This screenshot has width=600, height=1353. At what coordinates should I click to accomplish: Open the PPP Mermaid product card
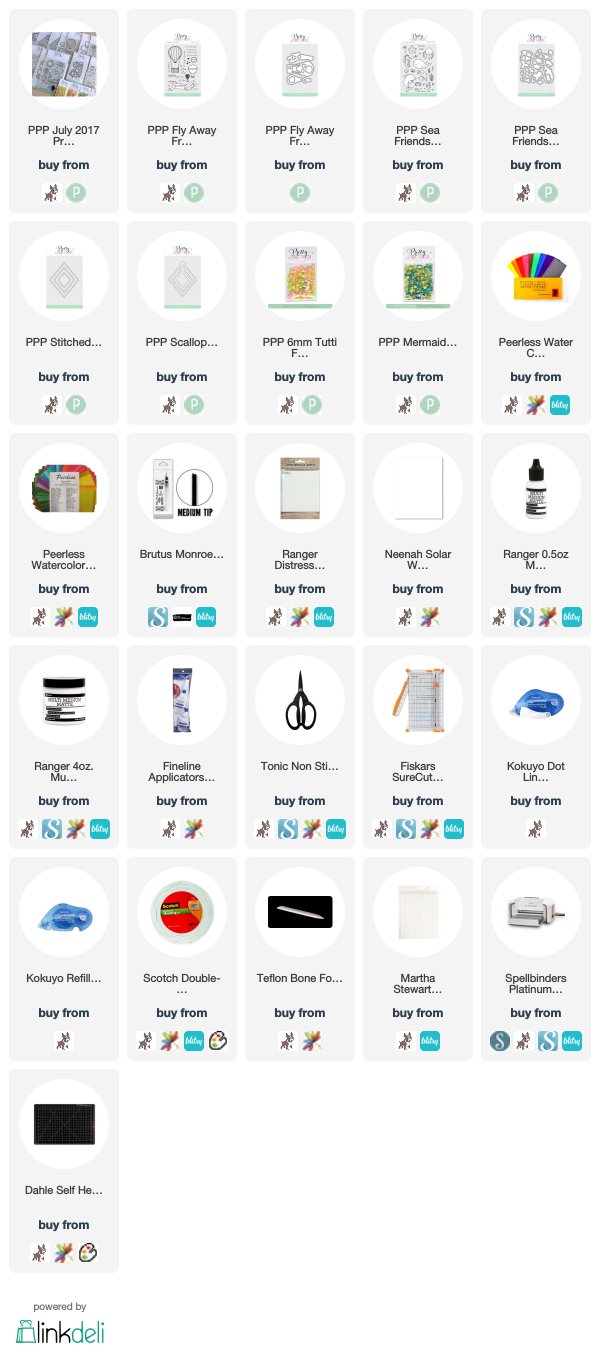coord(418,322)
